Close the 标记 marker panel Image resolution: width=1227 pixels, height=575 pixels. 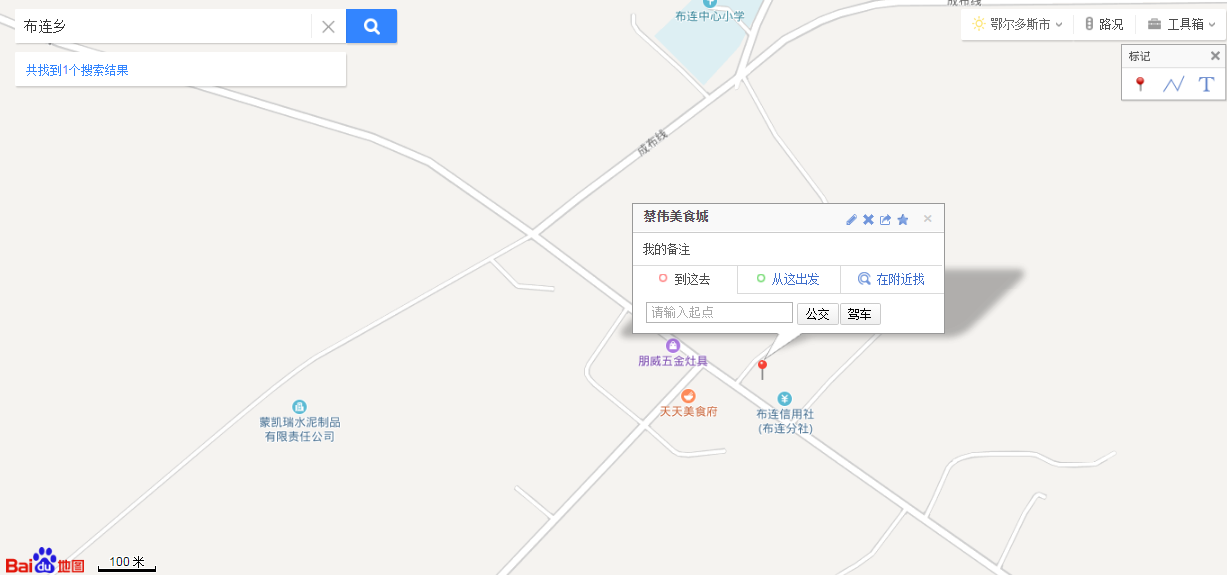pos(1215,56)
